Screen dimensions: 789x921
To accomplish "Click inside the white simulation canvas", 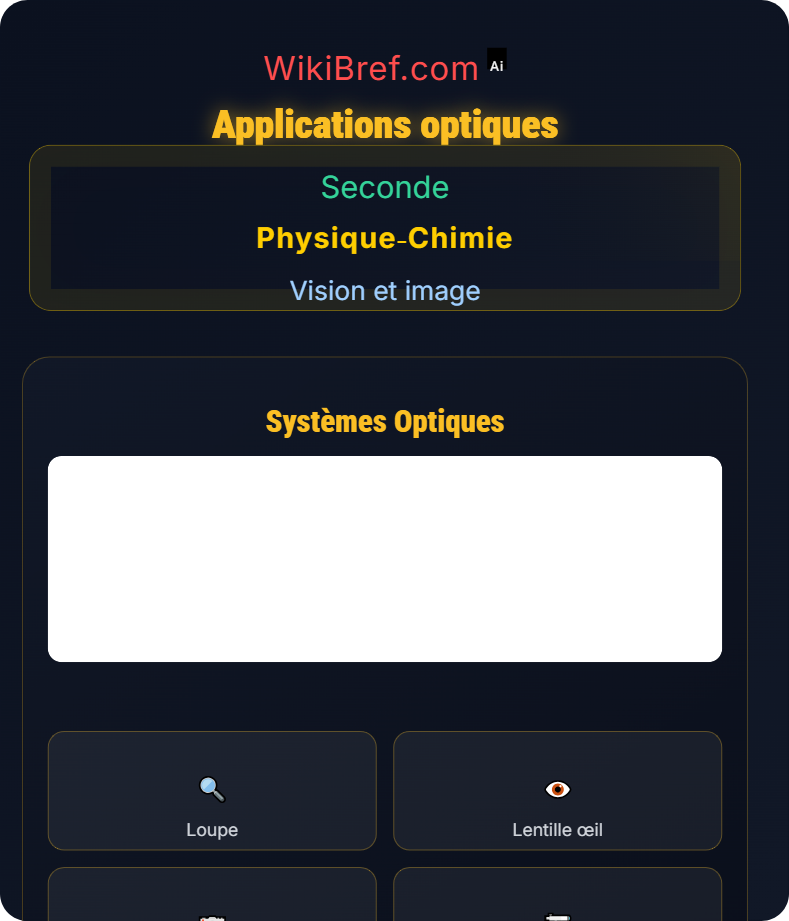I will coord(384,558).
